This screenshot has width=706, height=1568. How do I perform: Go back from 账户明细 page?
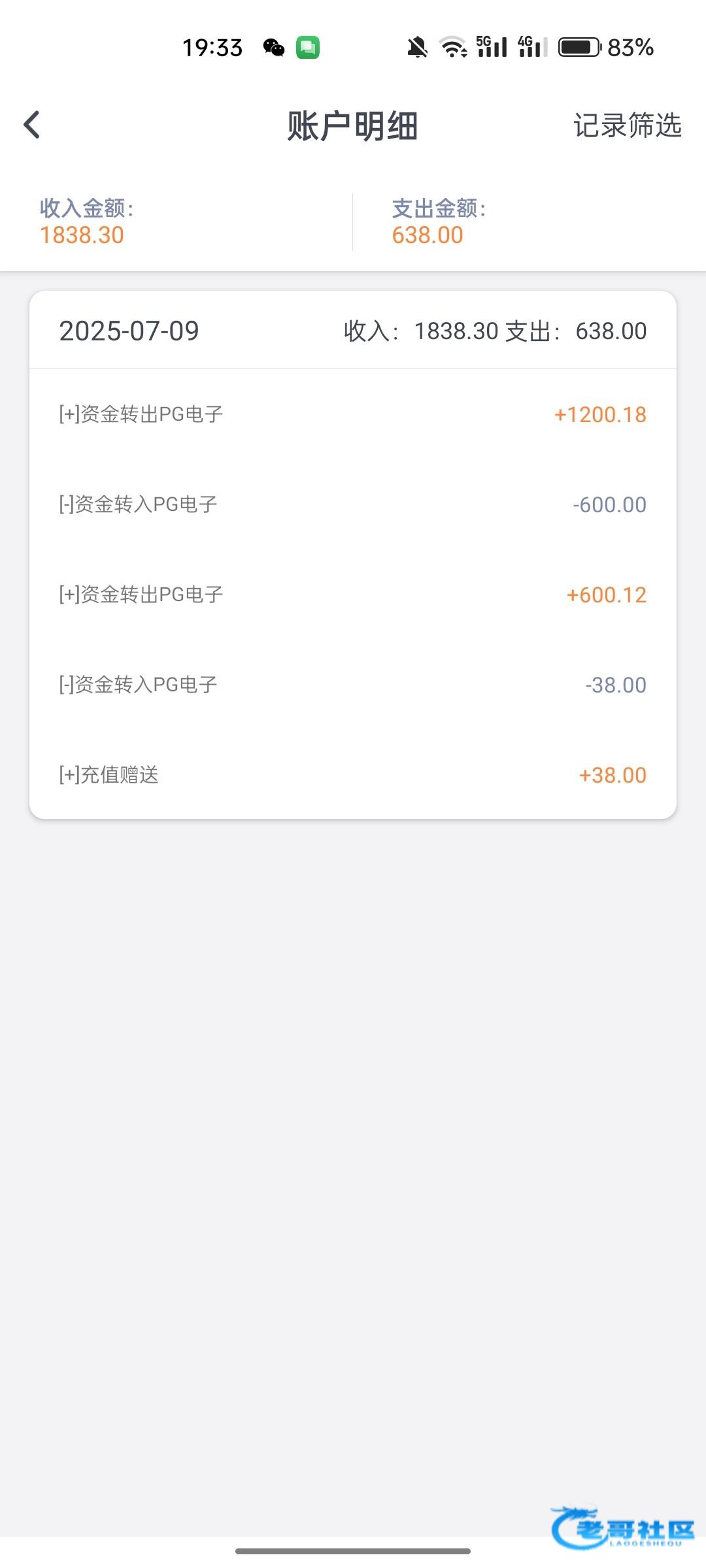32,125
